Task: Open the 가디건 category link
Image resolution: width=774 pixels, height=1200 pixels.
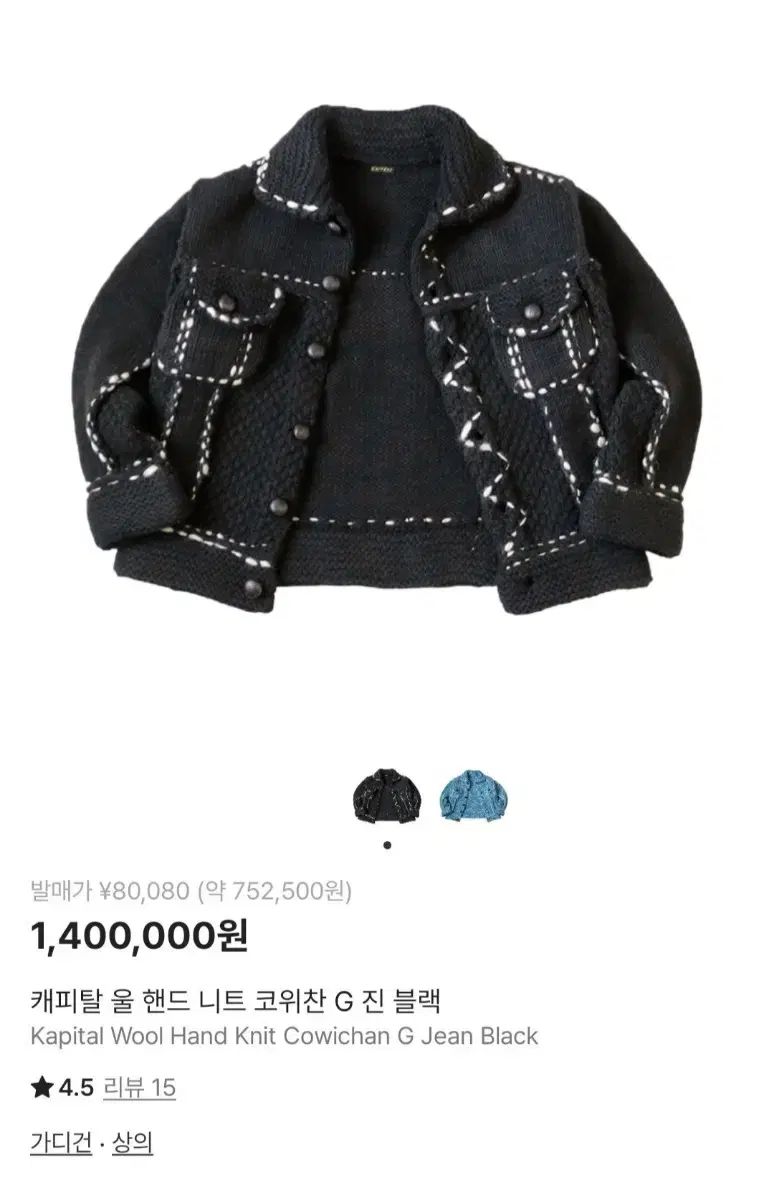Action: [x=61, y=1143]
